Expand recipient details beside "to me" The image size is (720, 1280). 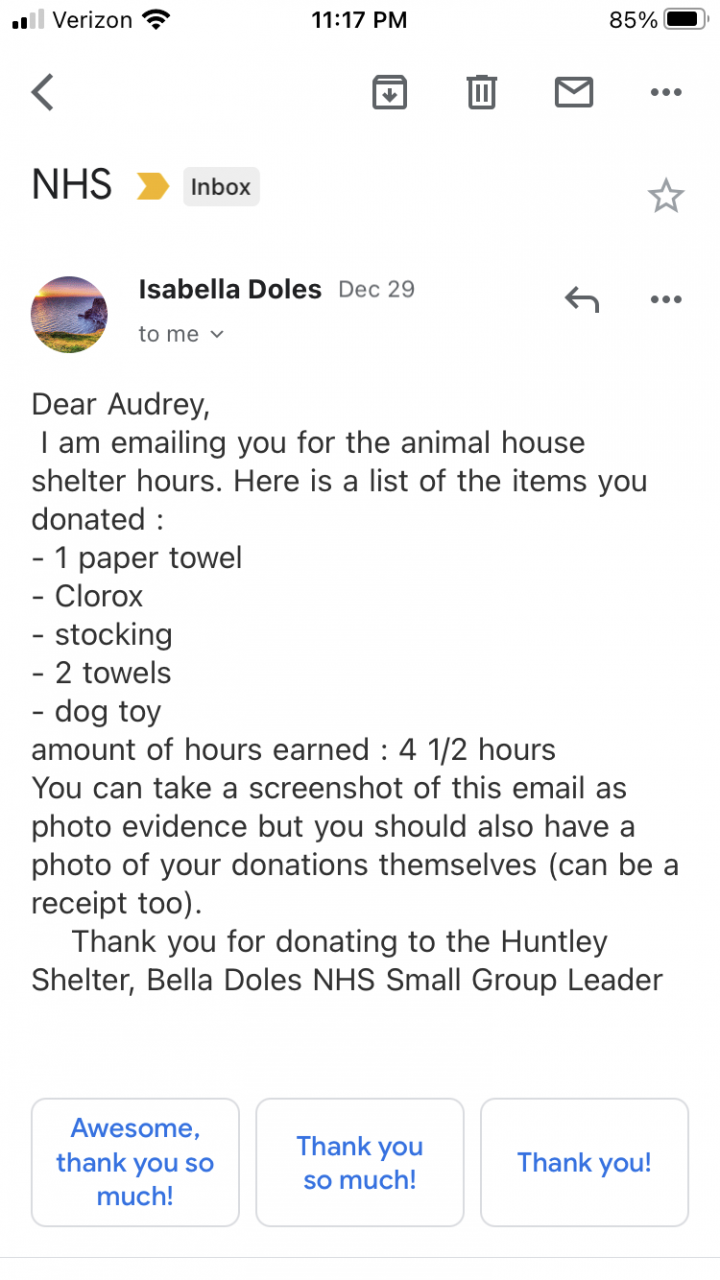coord(217,335)
